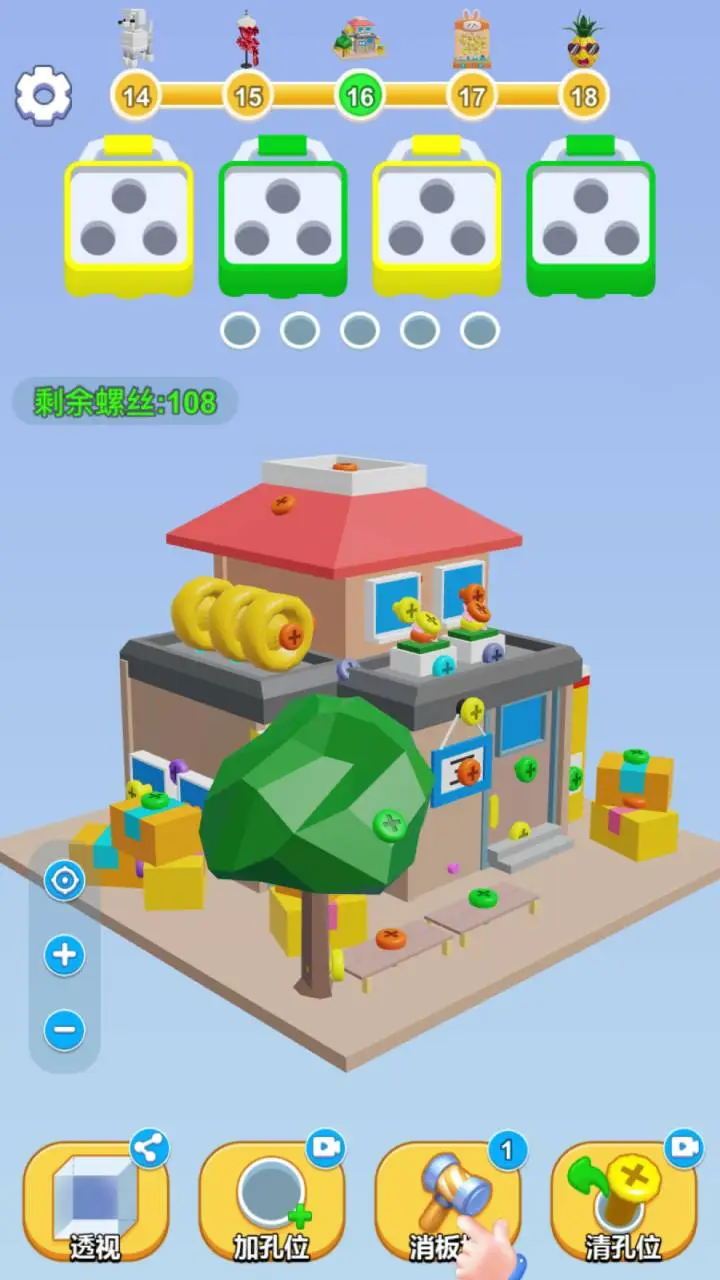Screen dimensions: 720x1280
Task: Remove the green screw by the door
Action: [x=526, y=768]
